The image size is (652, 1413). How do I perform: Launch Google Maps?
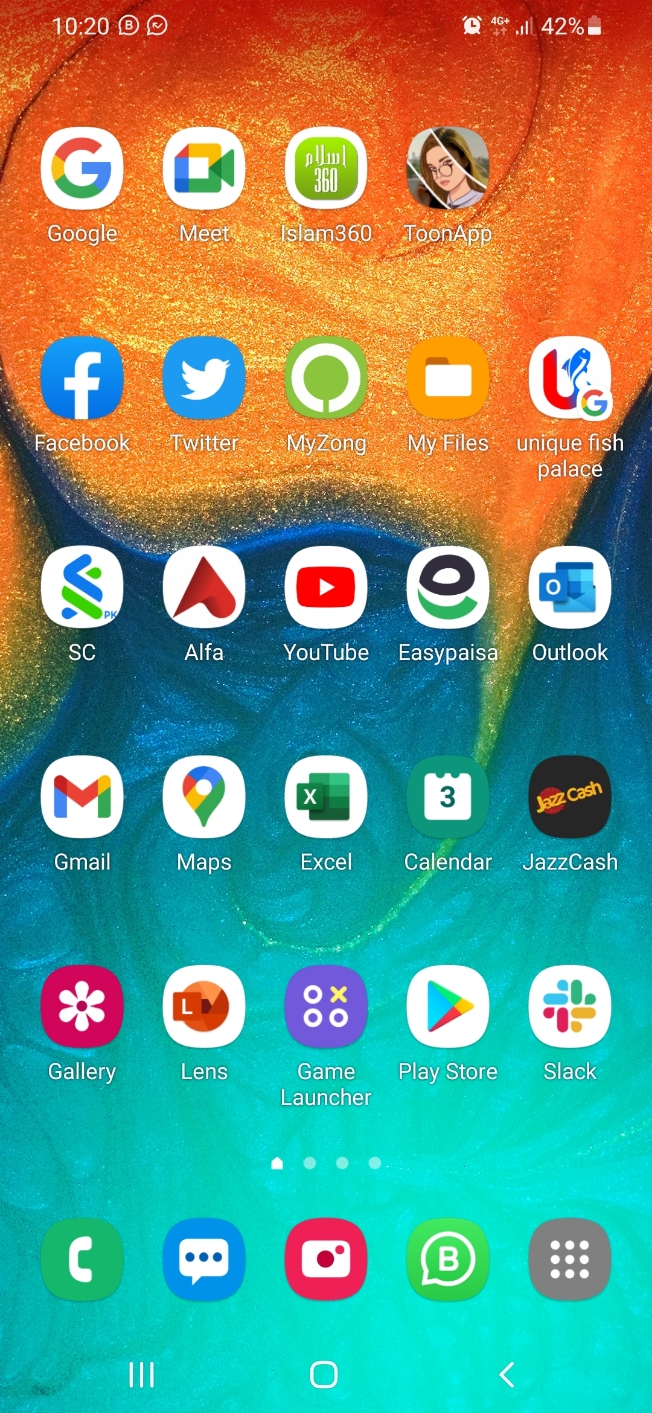tap(204, 797)
